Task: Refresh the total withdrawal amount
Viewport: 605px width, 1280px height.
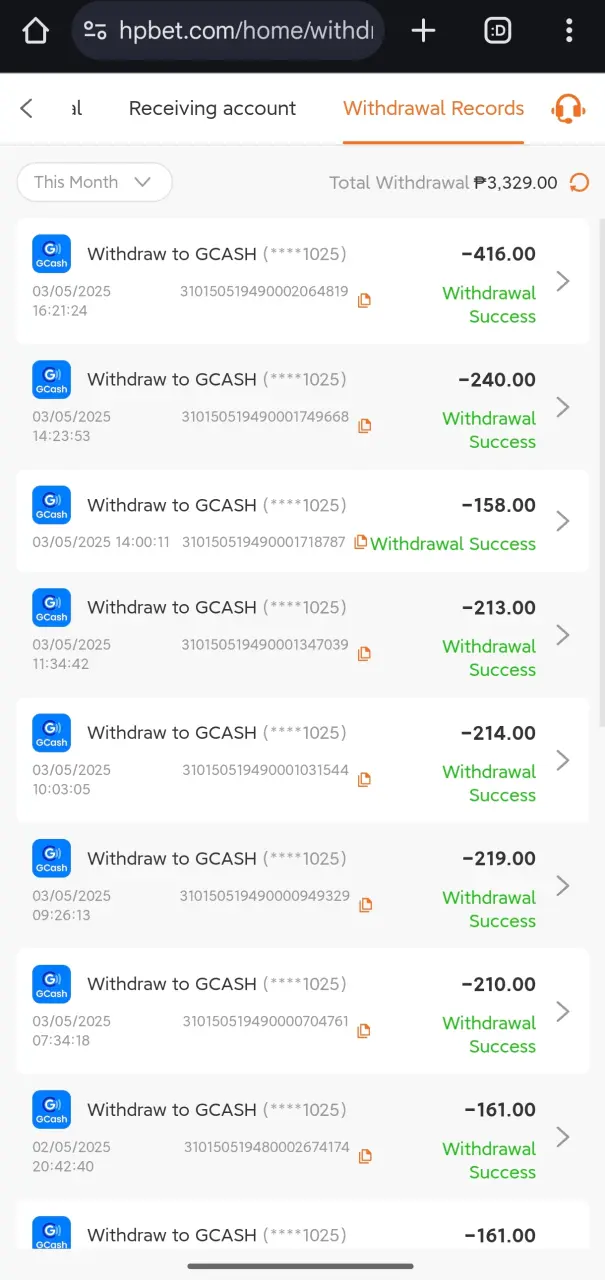Action: [578, 182]
